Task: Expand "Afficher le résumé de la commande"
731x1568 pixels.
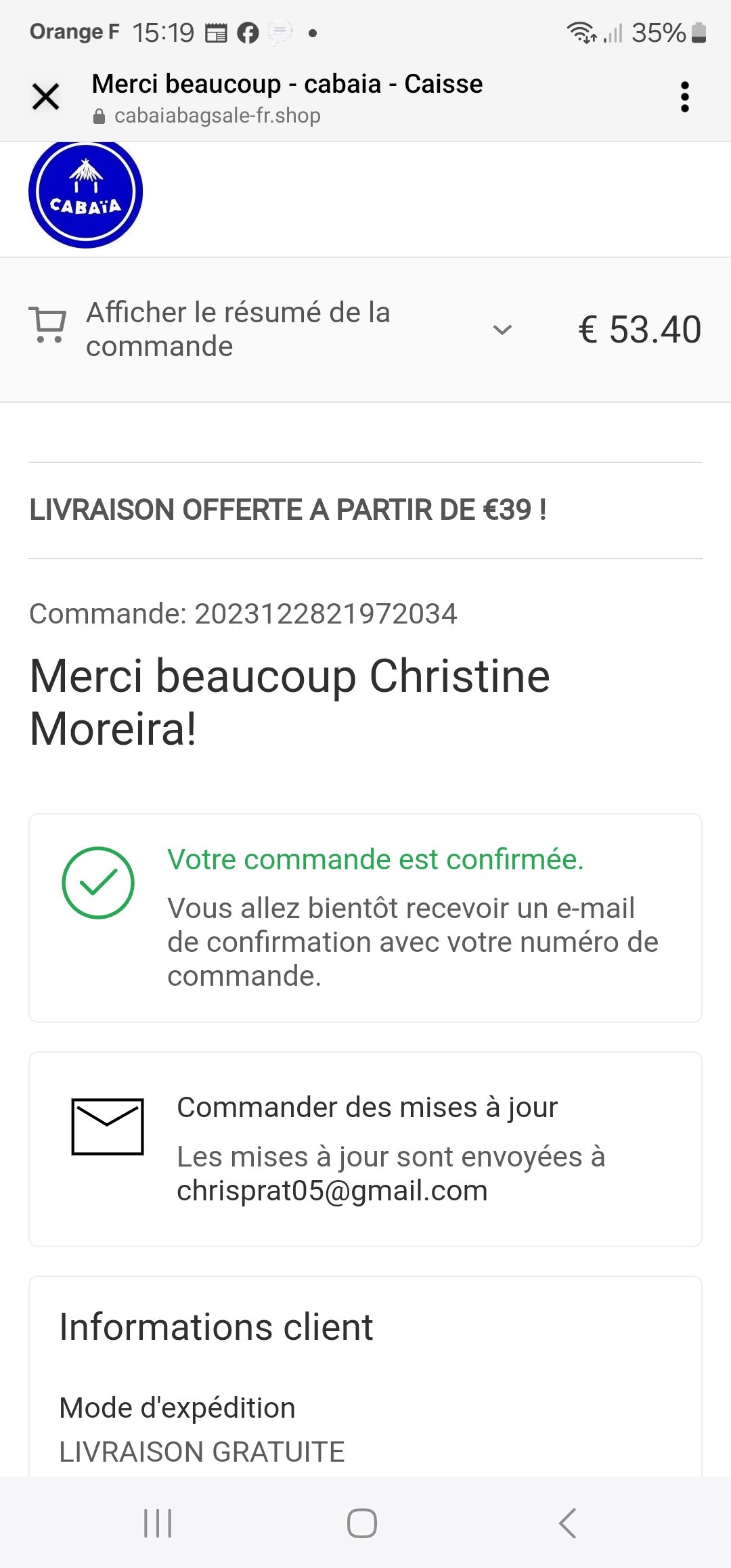Action: tap(365, 330)
